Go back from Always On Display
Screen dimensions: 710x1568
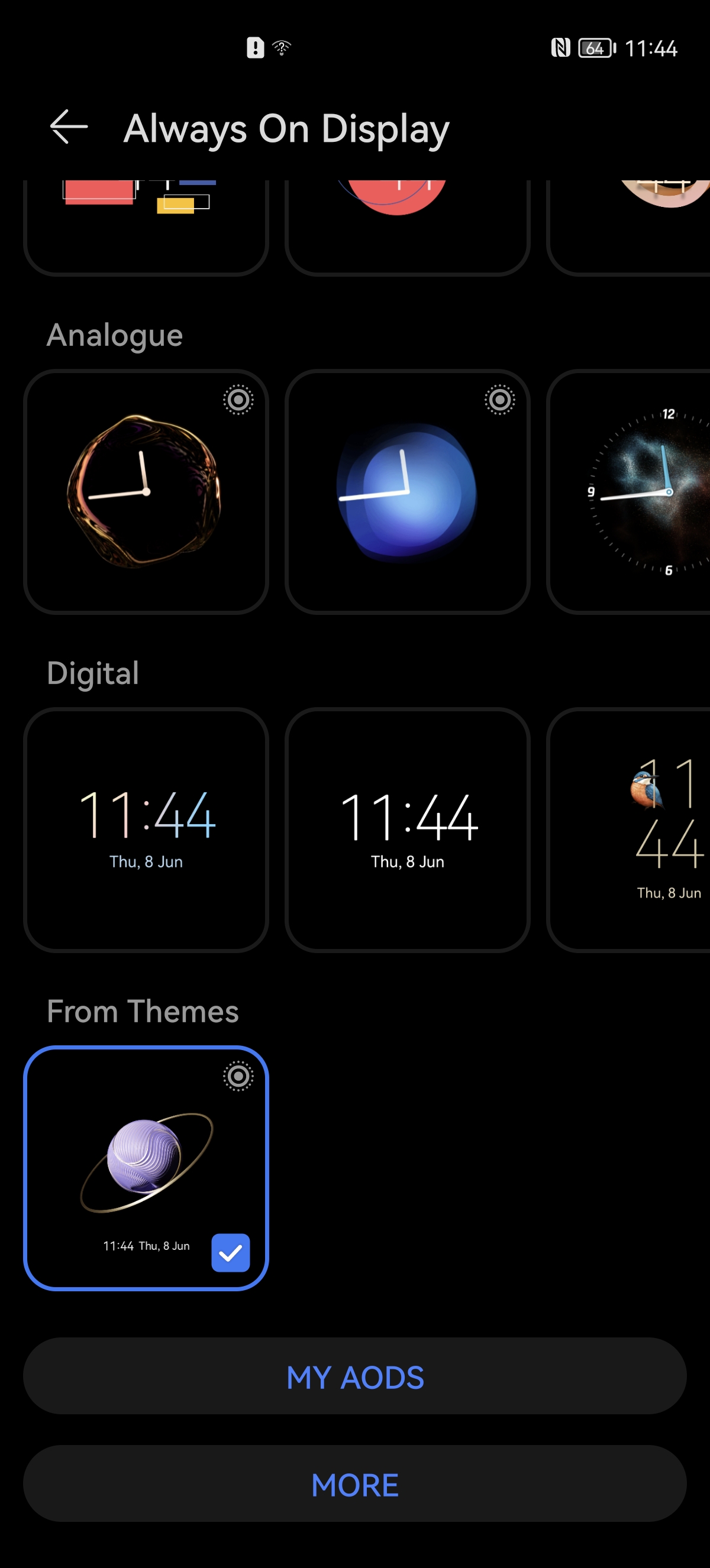69,127
